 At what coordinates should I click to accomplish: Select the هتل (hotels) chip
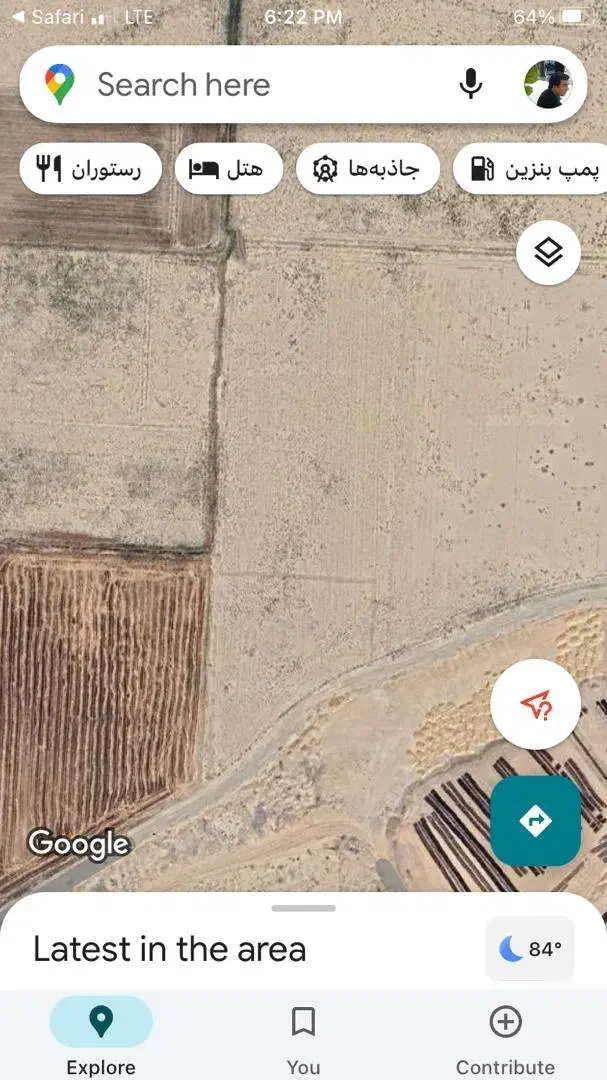[228, 169]
